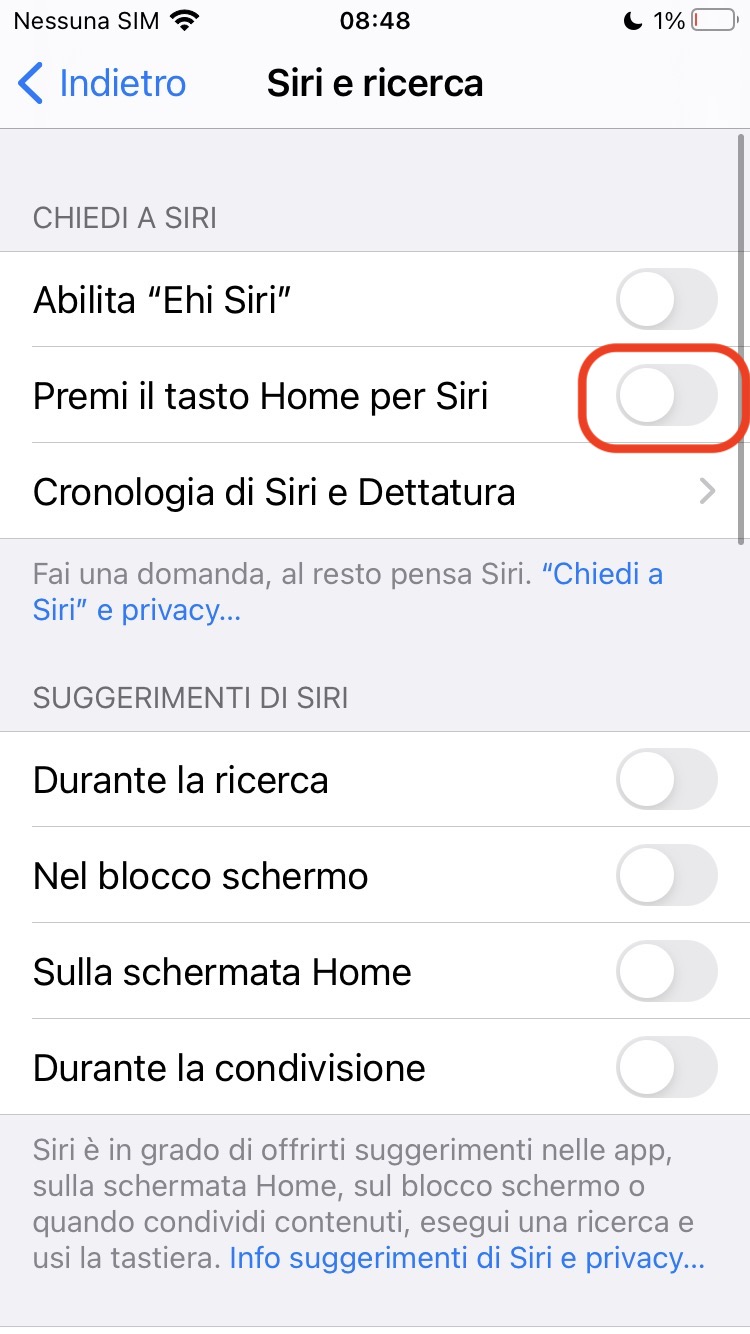
Task: Go back via the Indietro button
Action: tap(102, 83)
